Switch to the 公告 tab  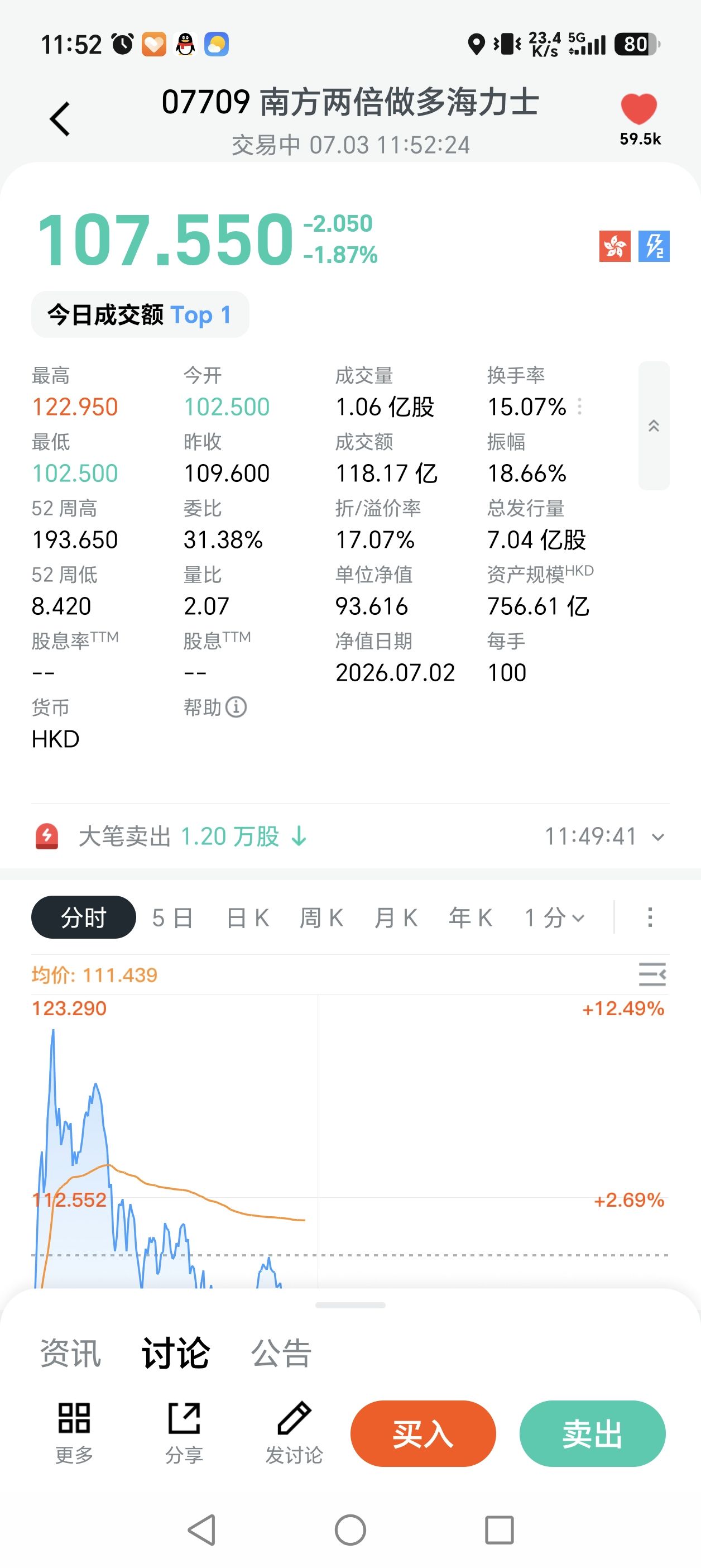coord(281,1353)
